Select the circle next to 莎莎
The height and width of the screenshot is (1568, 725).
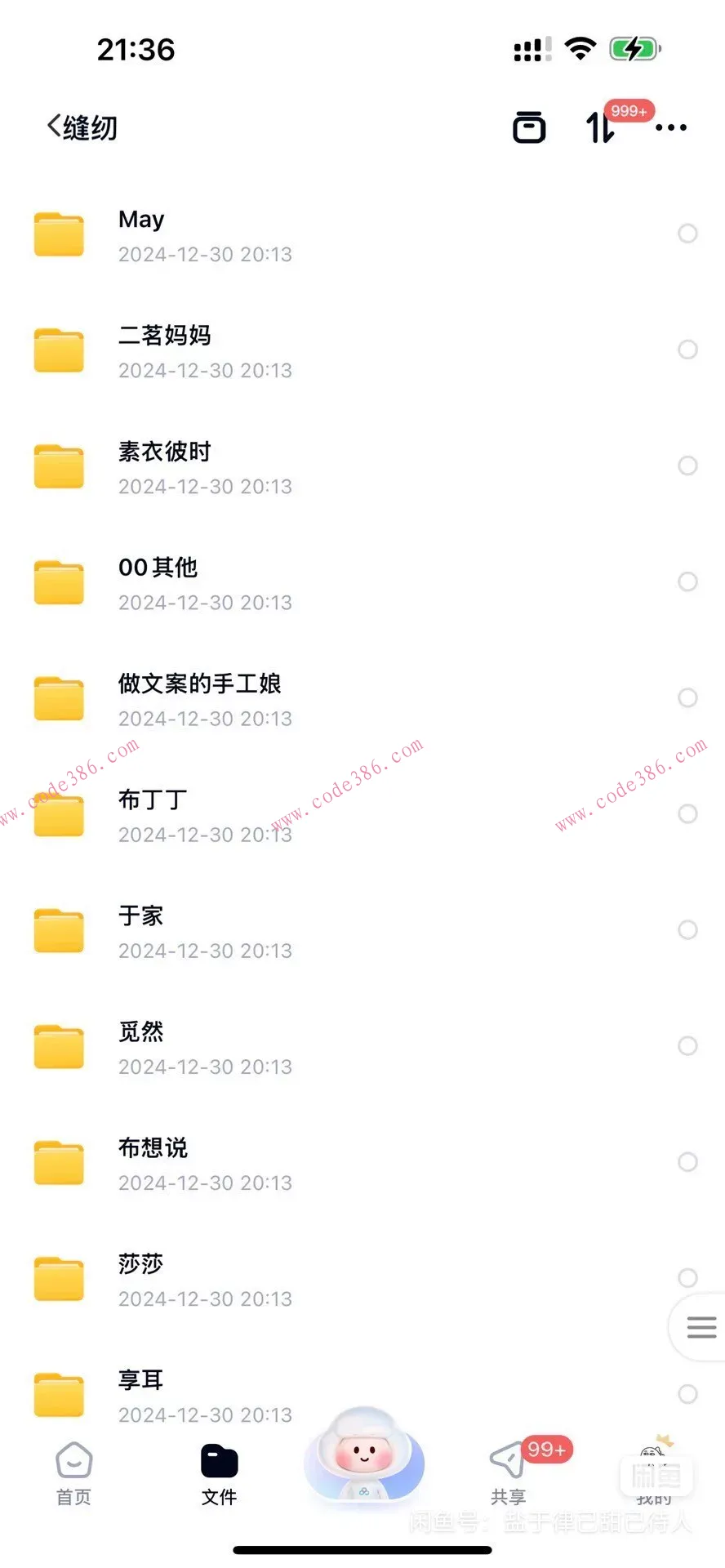[688, 1278]
